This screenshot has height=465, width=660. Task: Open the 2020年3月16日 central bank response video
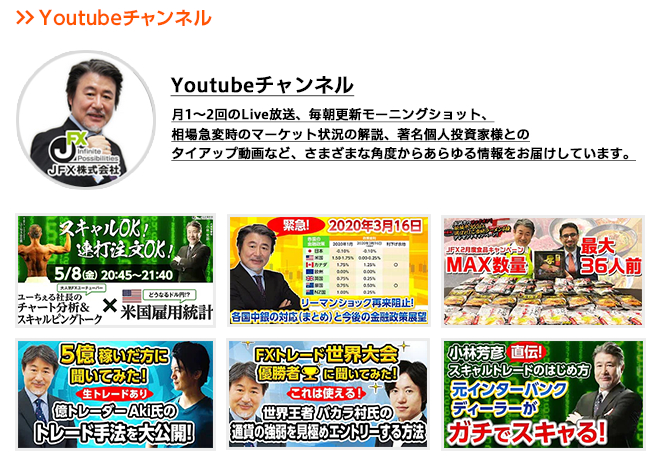tap(330, 270)
